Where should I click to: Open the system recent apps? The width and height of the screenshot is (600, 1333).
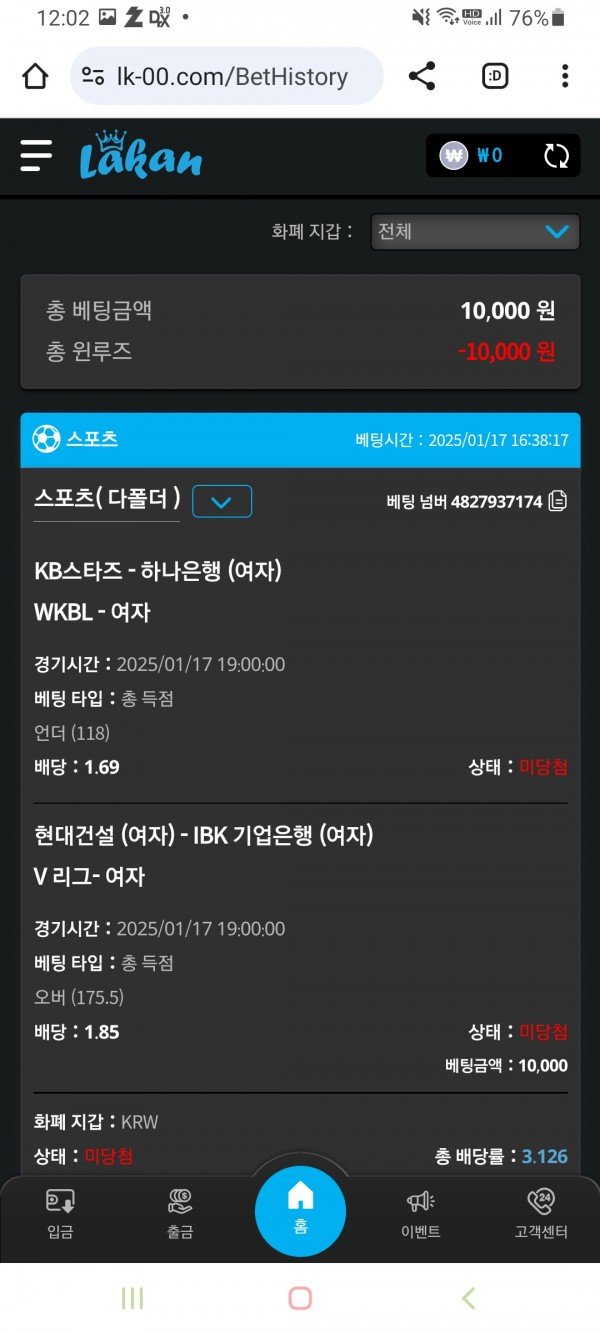[131, 1298]
